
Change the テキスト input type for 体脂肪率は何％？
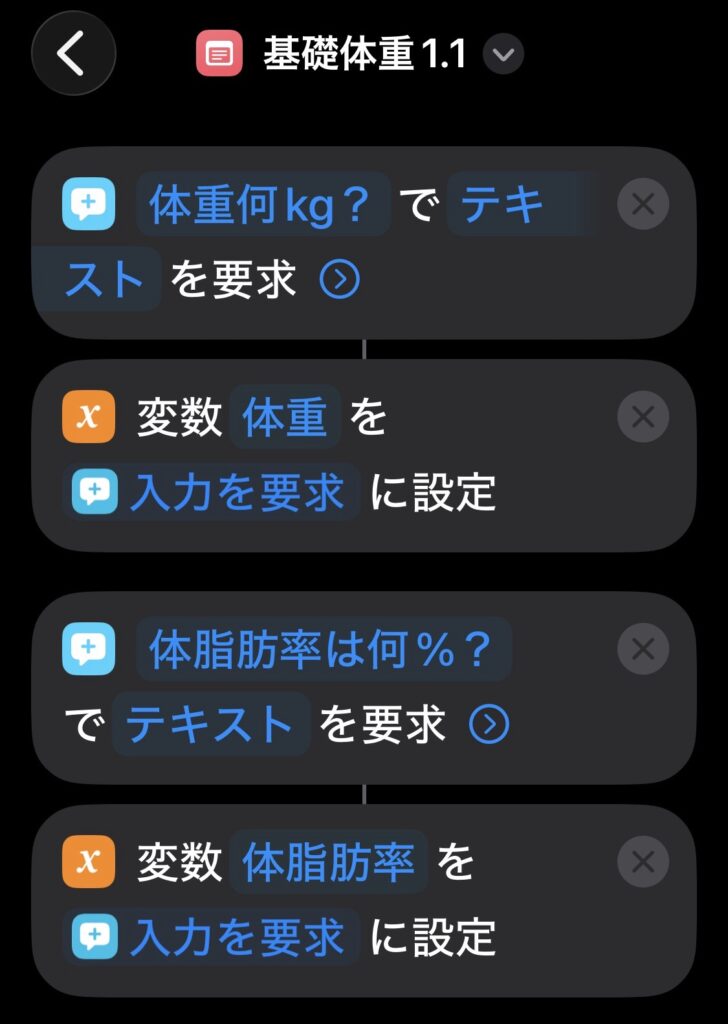point(211,725)
